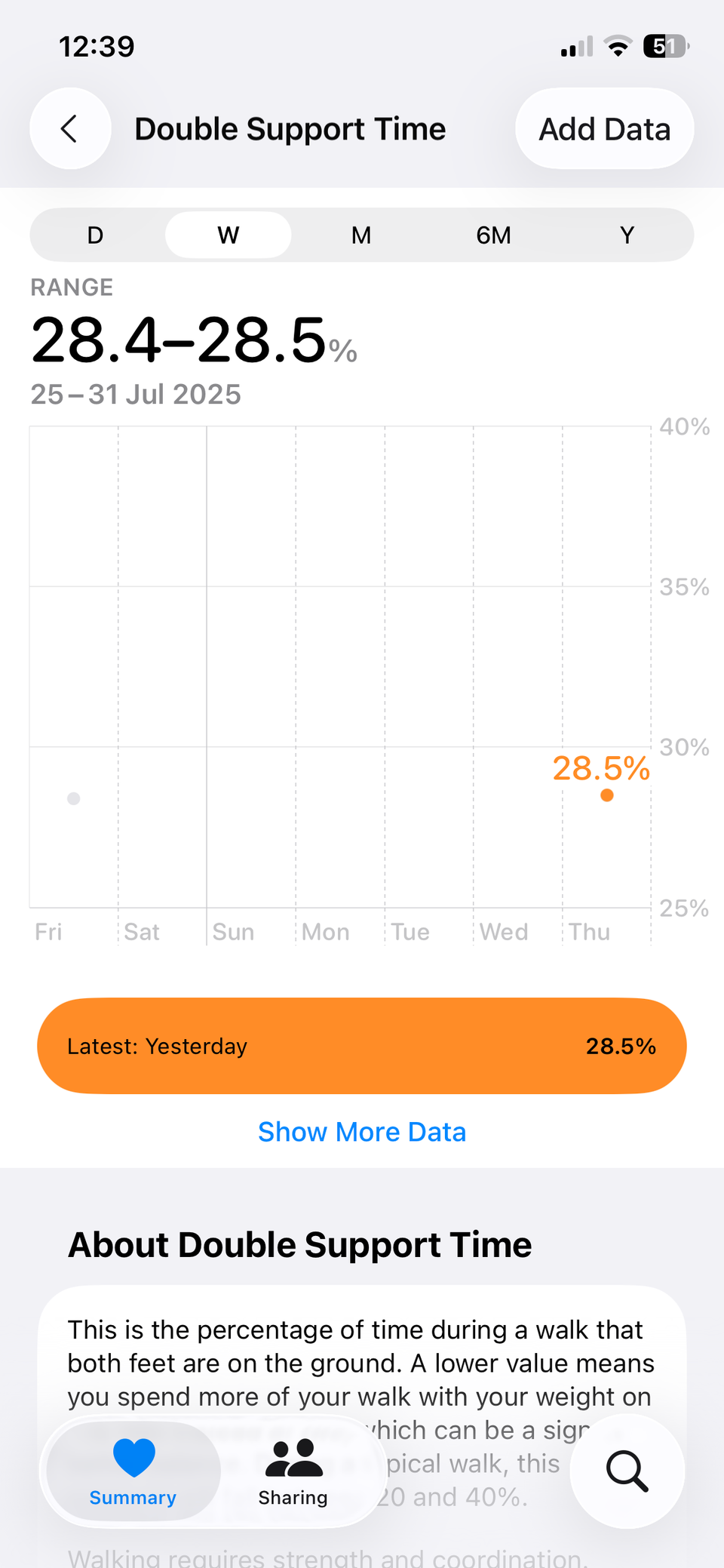Tap the orange data point on Thursday

point(606,795)
